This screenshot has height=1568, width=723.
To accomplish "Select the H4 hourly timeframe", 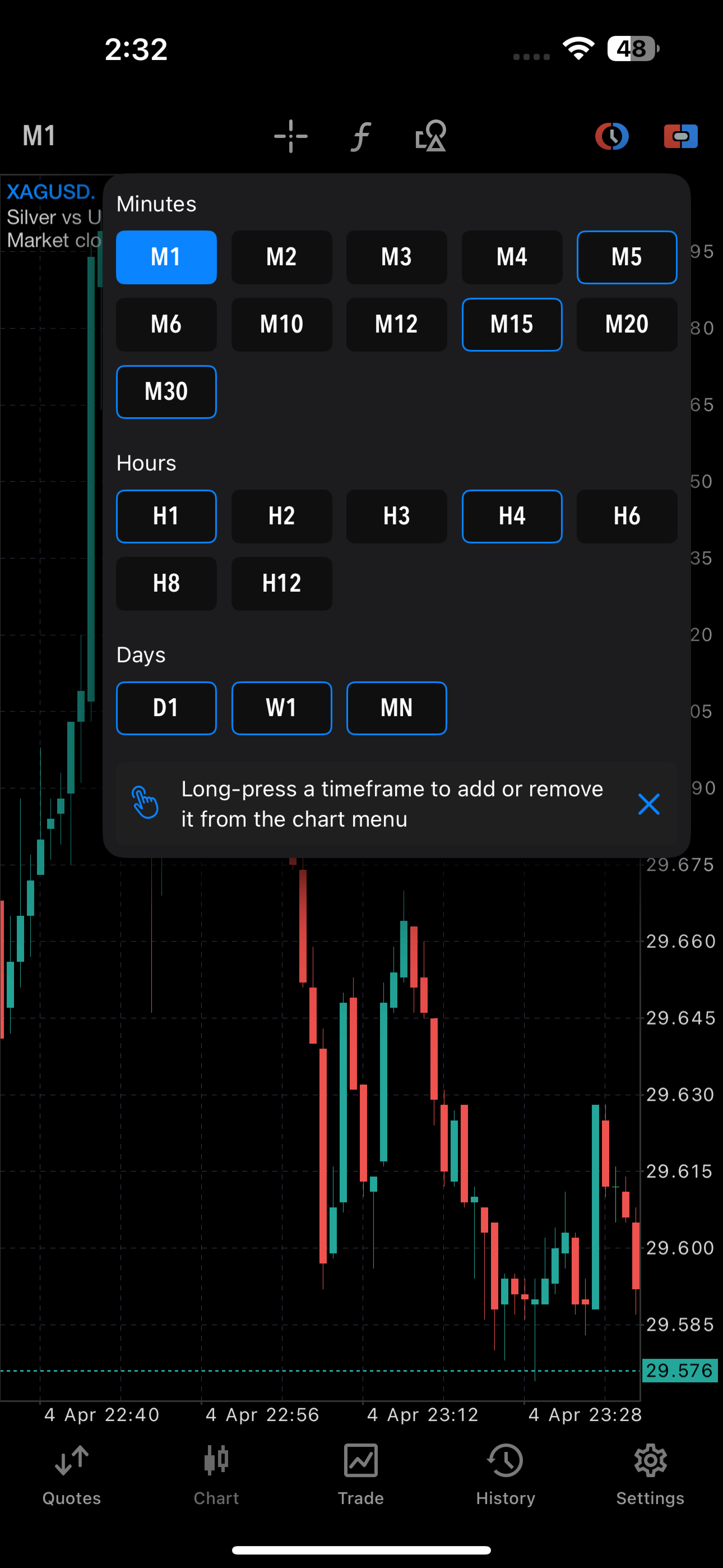I will point(511,516).
